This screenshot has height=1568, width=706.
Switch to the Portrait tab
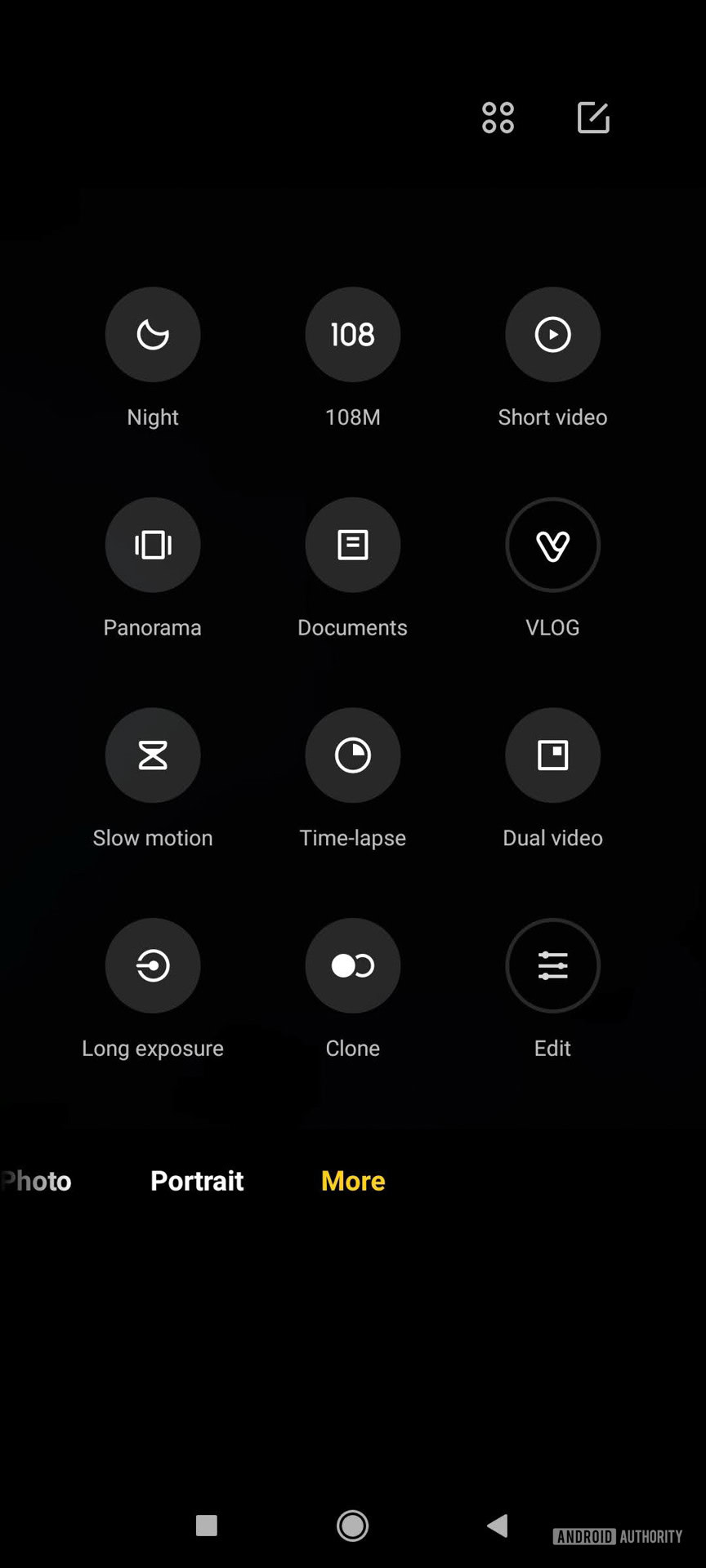pos(197,1181)
